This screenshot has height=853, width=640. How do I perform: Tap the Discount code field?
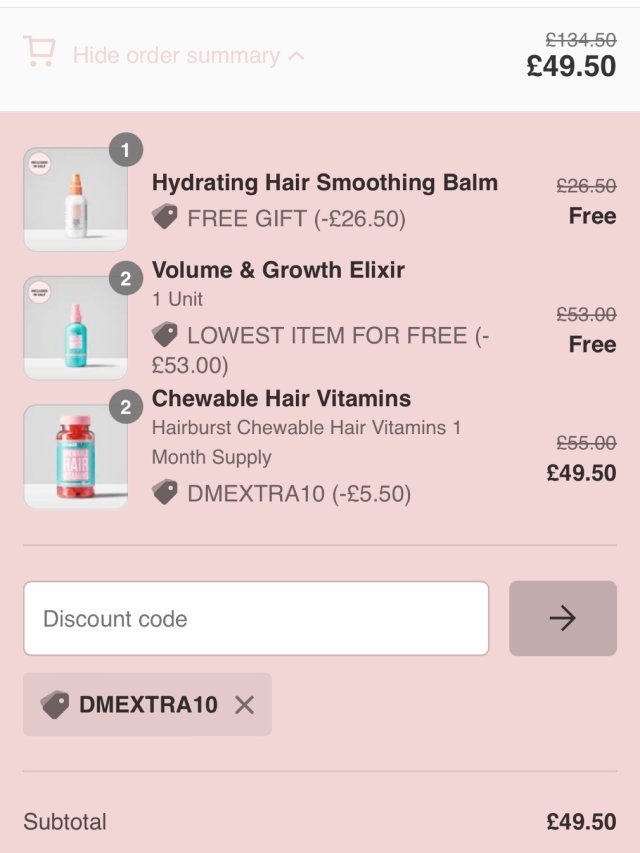[256, 618]
